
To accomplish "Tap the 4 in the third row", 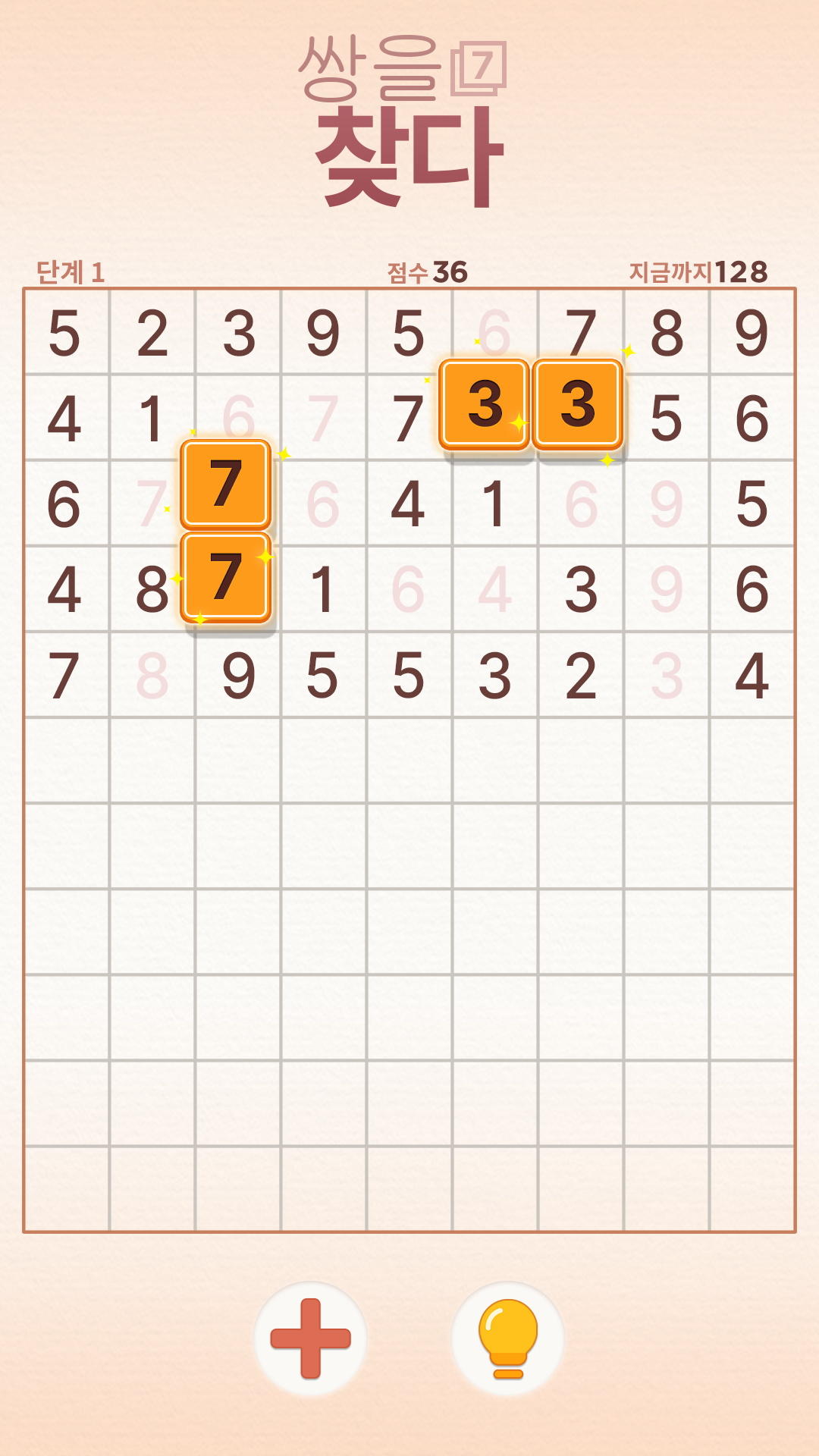I will point(409,504).
